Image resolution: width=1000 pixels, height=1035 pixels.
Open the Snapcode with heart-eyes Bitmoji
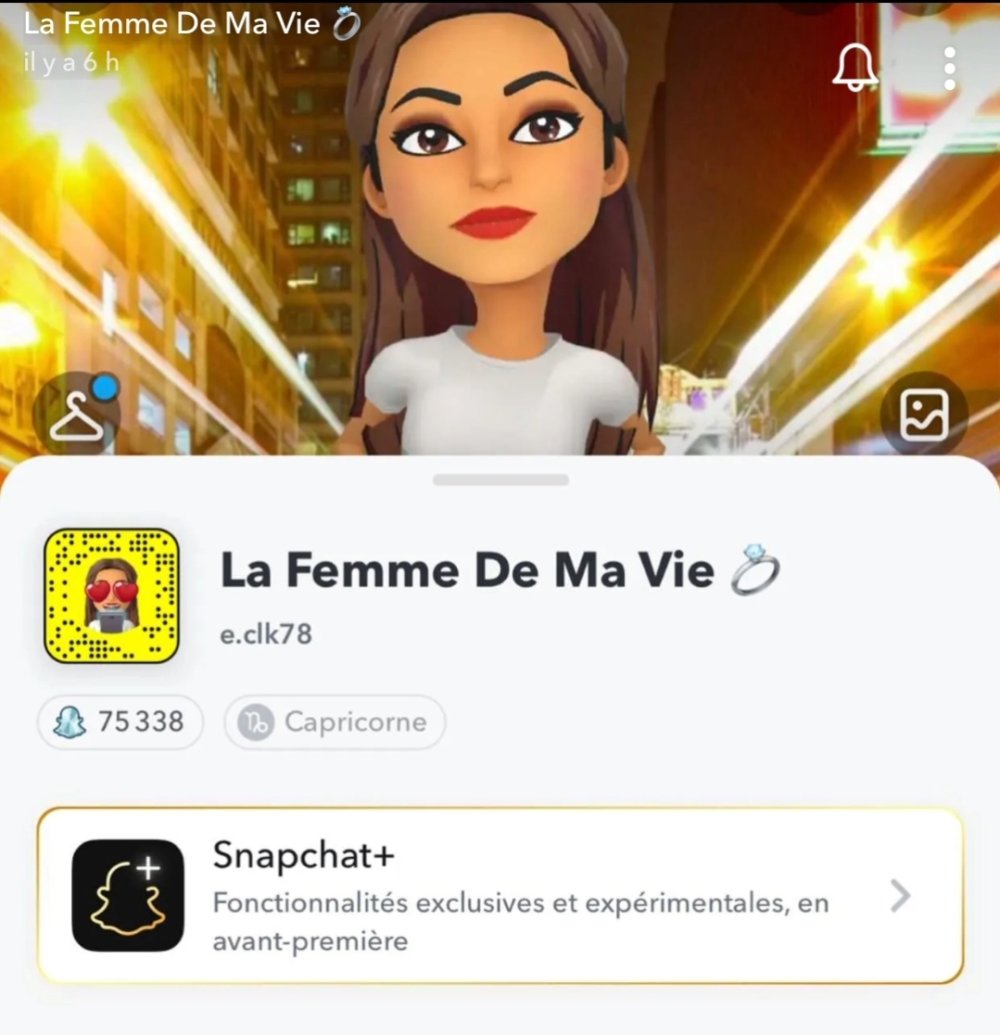(x=111, y=595)
